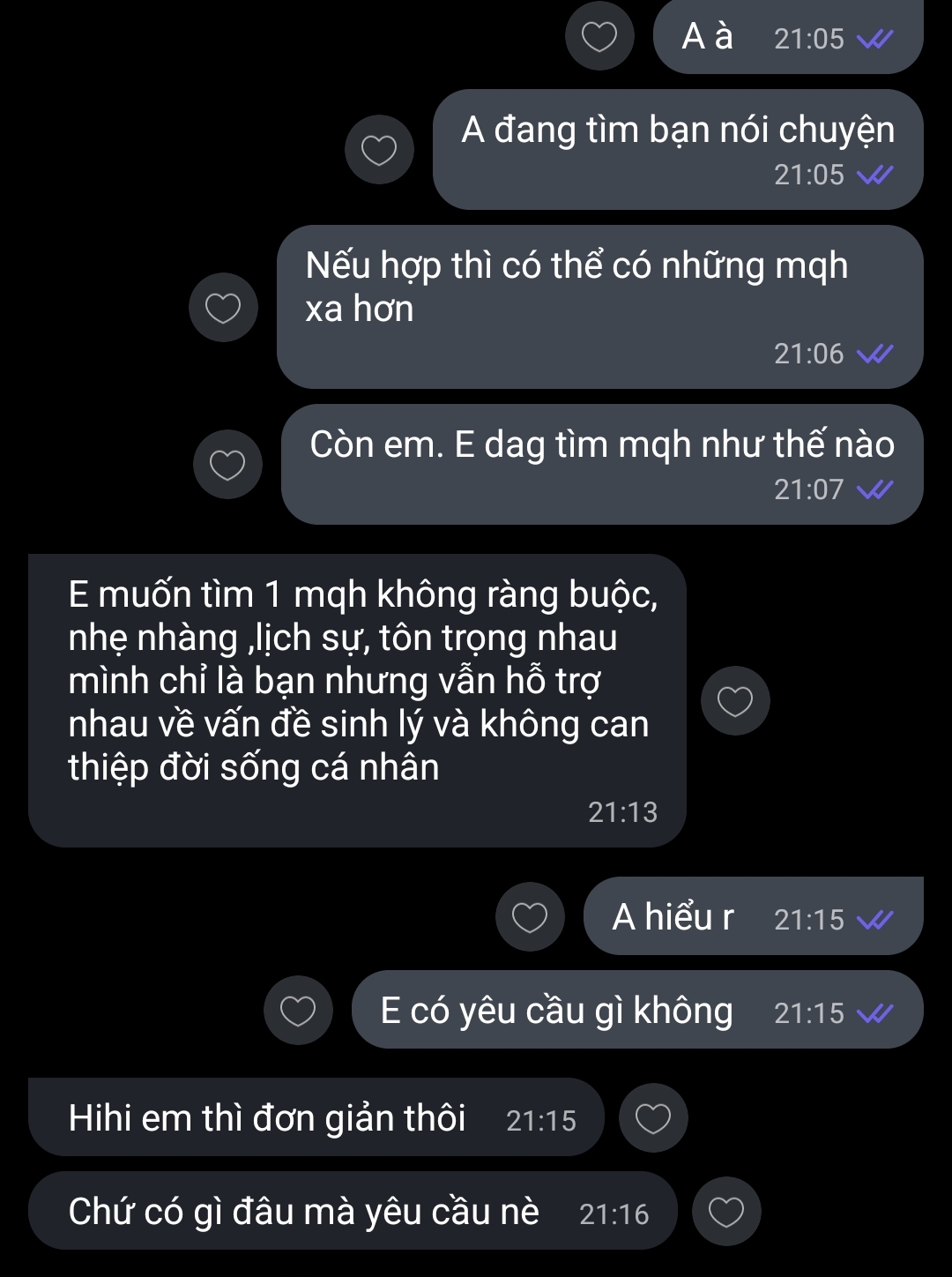The image size is (952, 1277).
Task: Like the message "A à"
Action: 599,36
